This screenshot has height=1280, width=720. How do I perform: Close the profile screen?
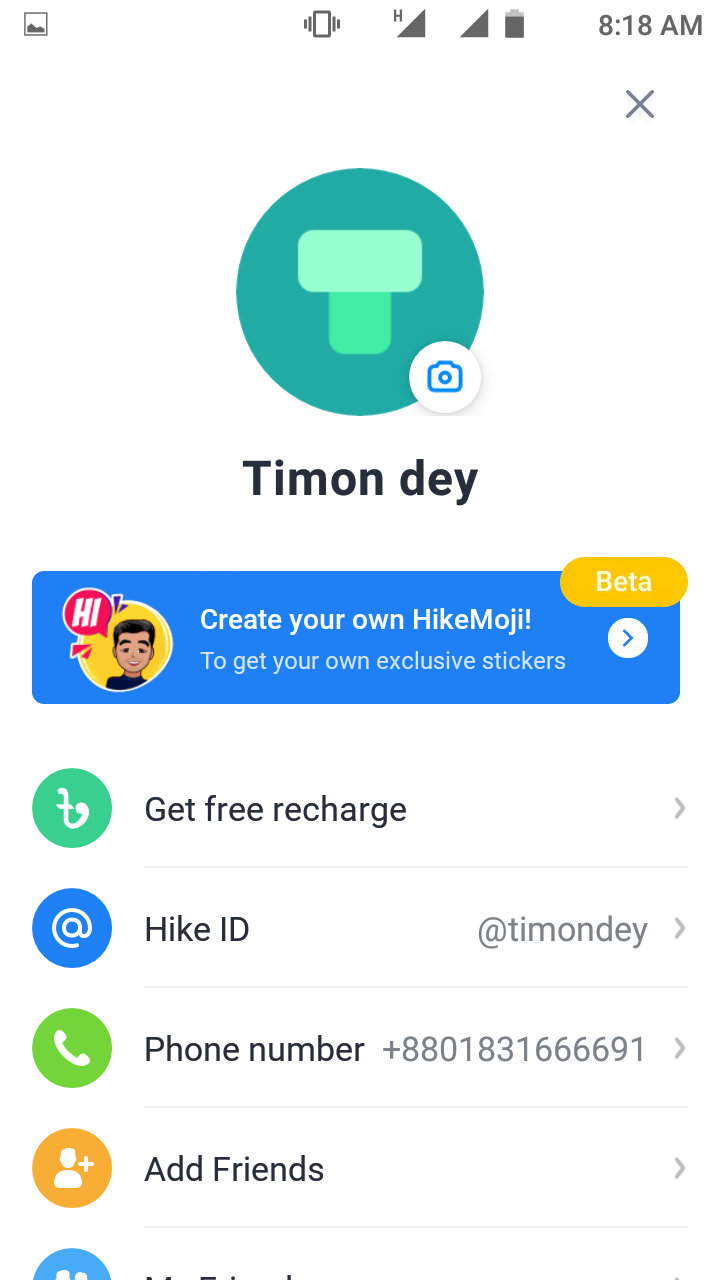[639, 104]
